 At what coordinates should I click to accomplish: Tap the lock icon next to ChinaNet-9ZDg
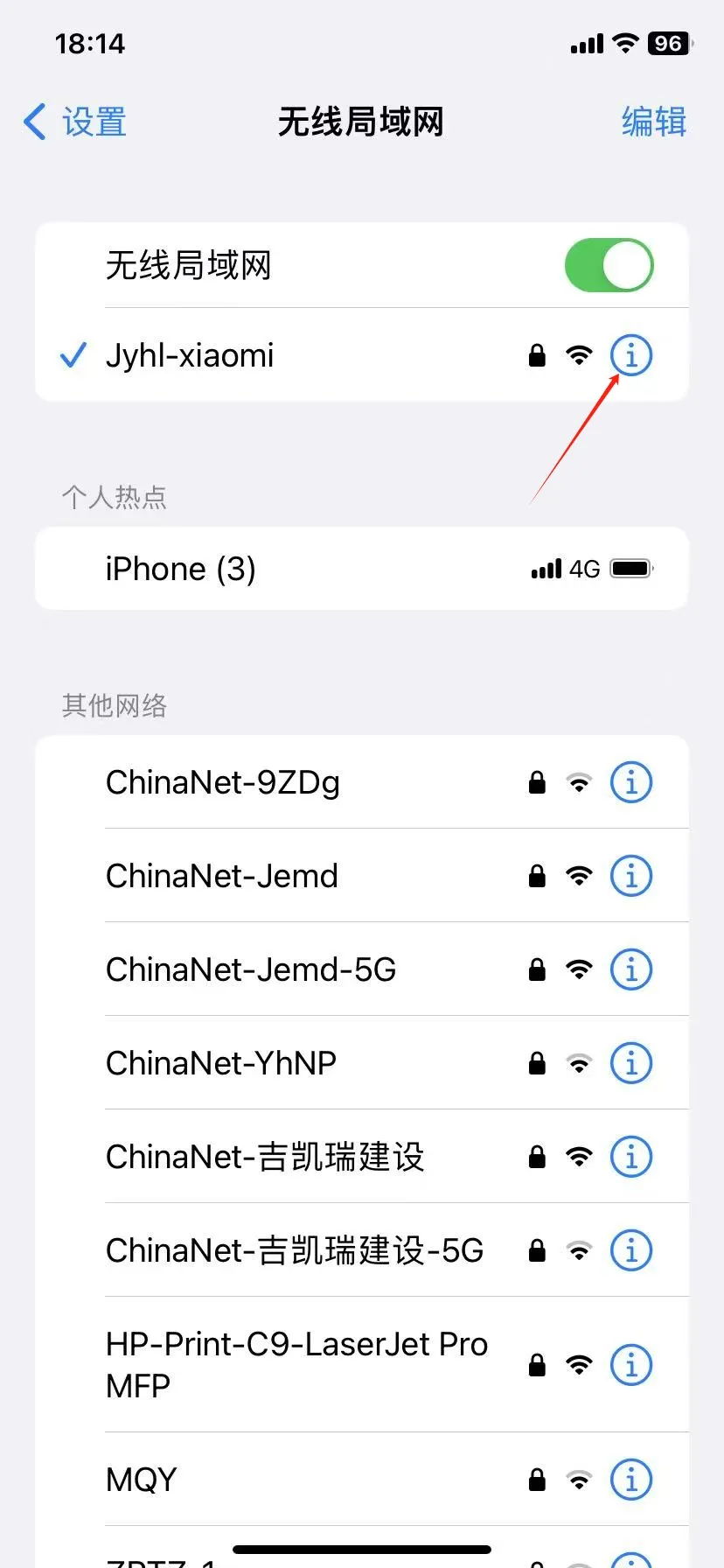click(x=536, y=782)
